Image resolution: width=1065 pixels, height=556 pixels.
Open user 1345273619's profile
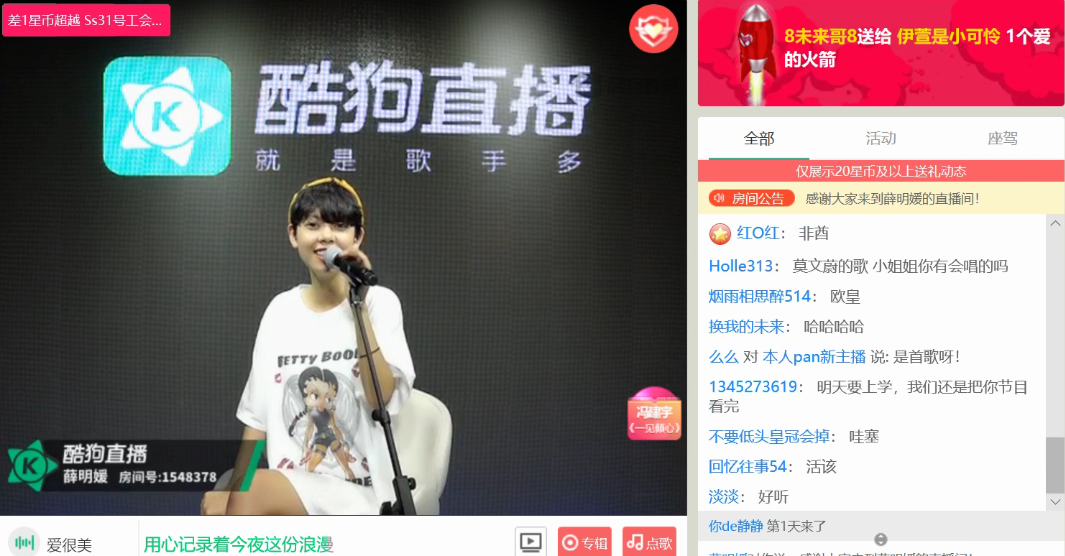coord(753,386)
